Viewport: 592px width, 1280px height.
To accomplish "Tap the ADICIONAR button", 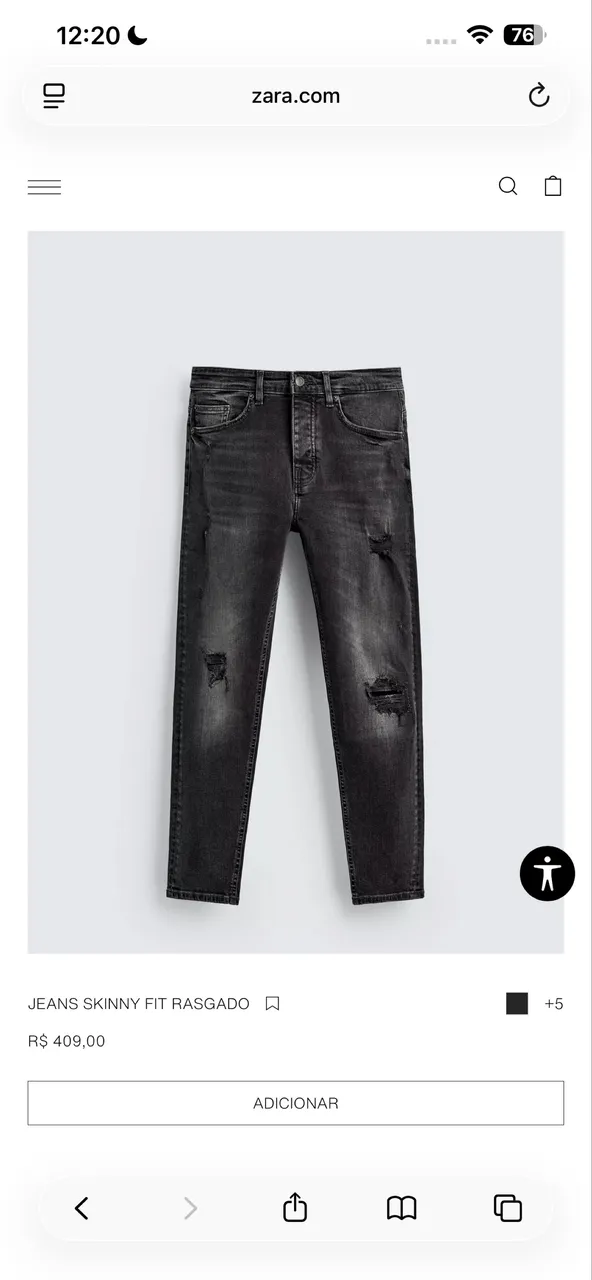I will tap(296, 1103).
